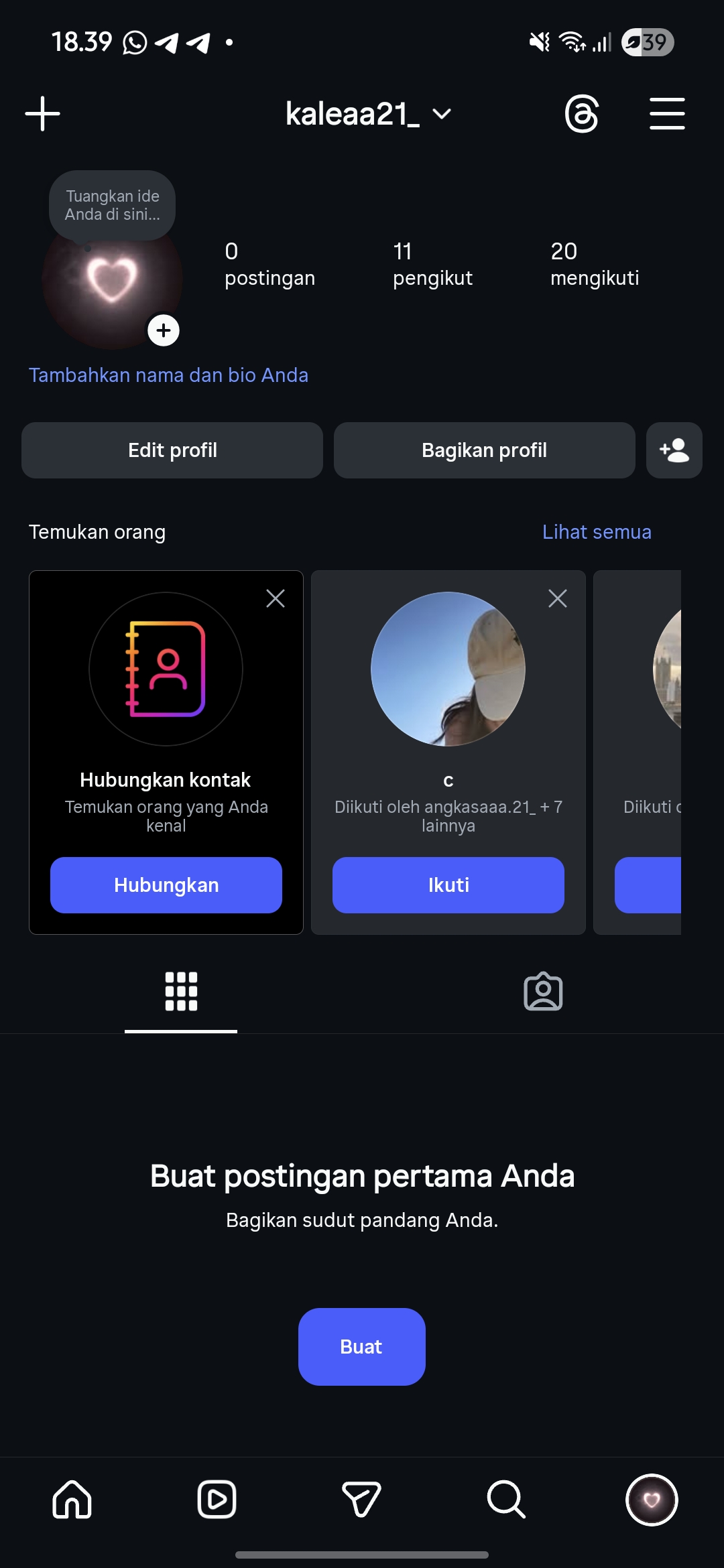
Task: Go to the Home feed tab
Action: click(x=72, y=1500)
